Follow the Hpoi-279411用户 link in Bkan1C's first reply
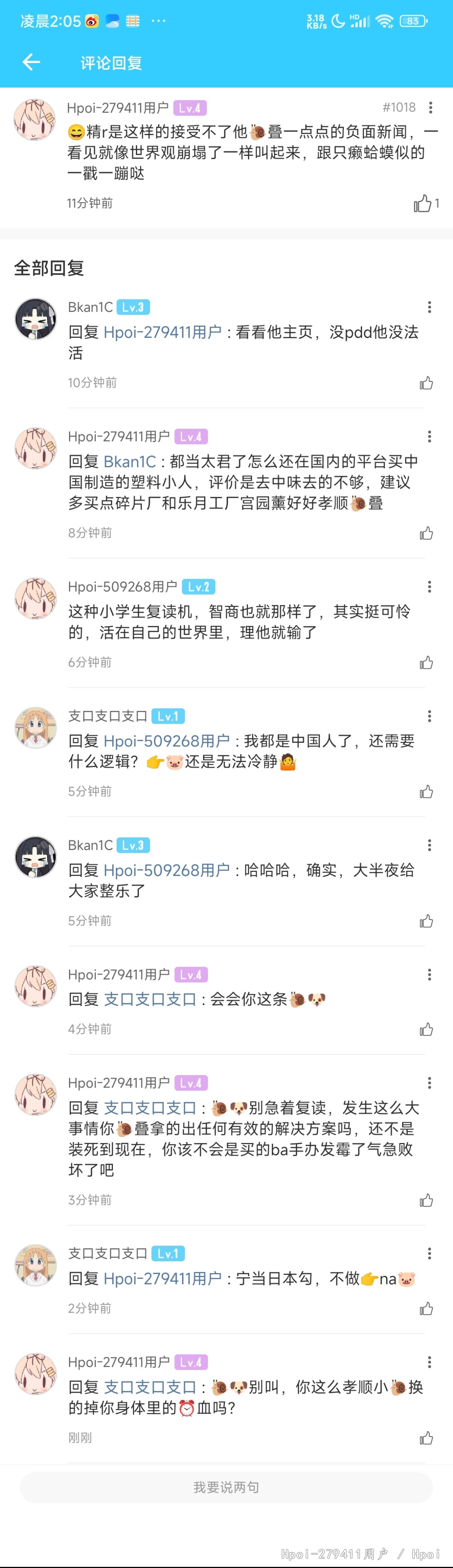Screen dimensions: 453x1568 click(162, 332)
